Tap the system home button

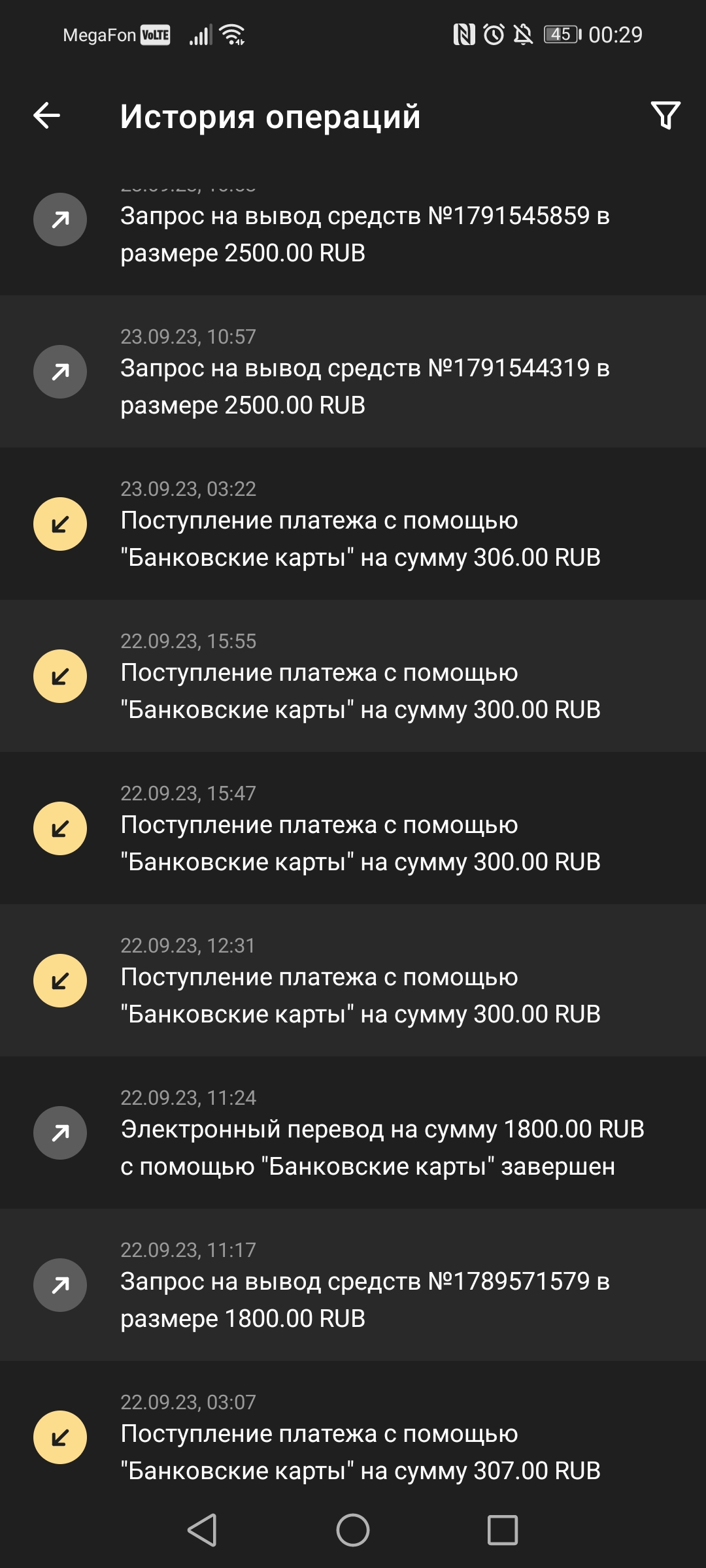pyautogui.click(x=353, y=1530)
